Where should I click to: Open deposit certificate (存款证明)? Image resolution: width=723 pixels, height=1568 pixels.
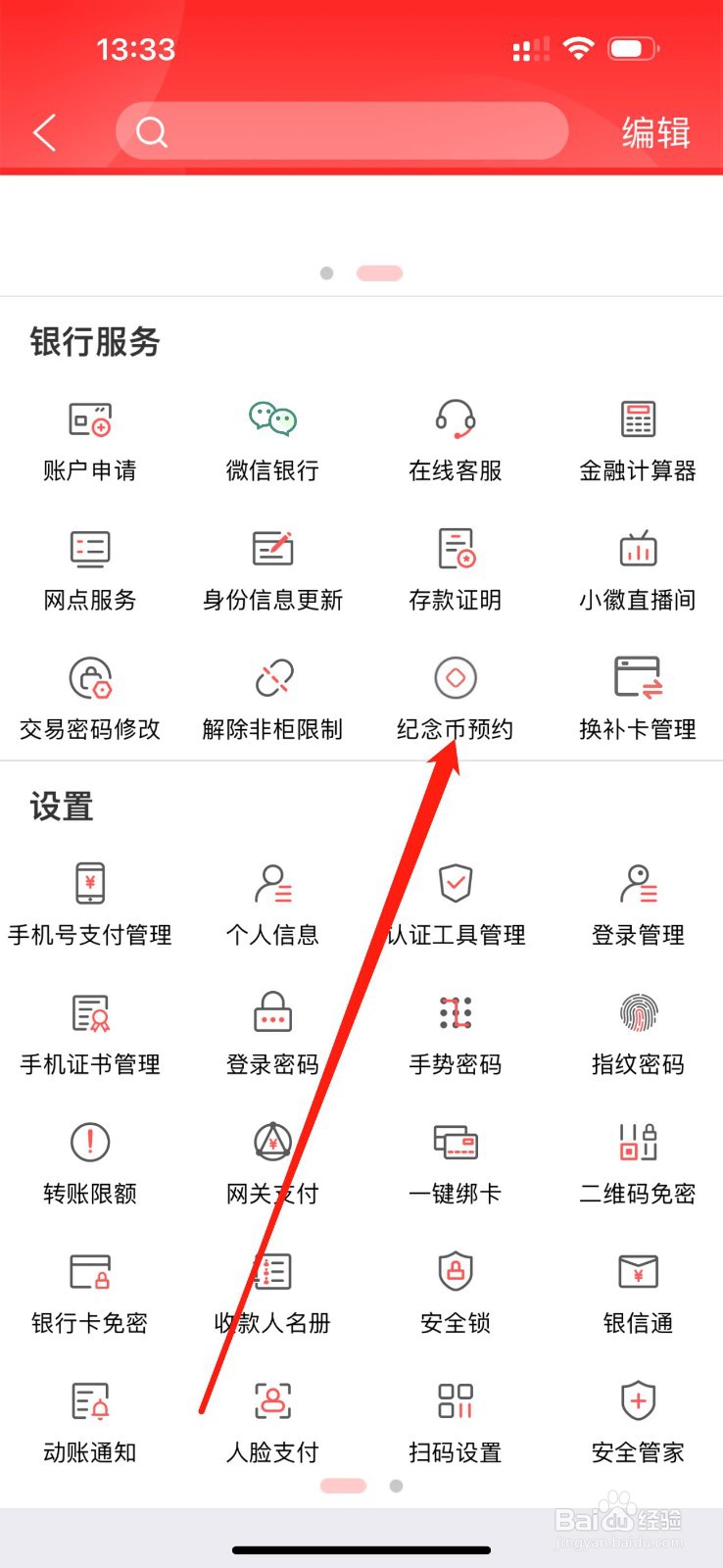click(x=454, y=568)
